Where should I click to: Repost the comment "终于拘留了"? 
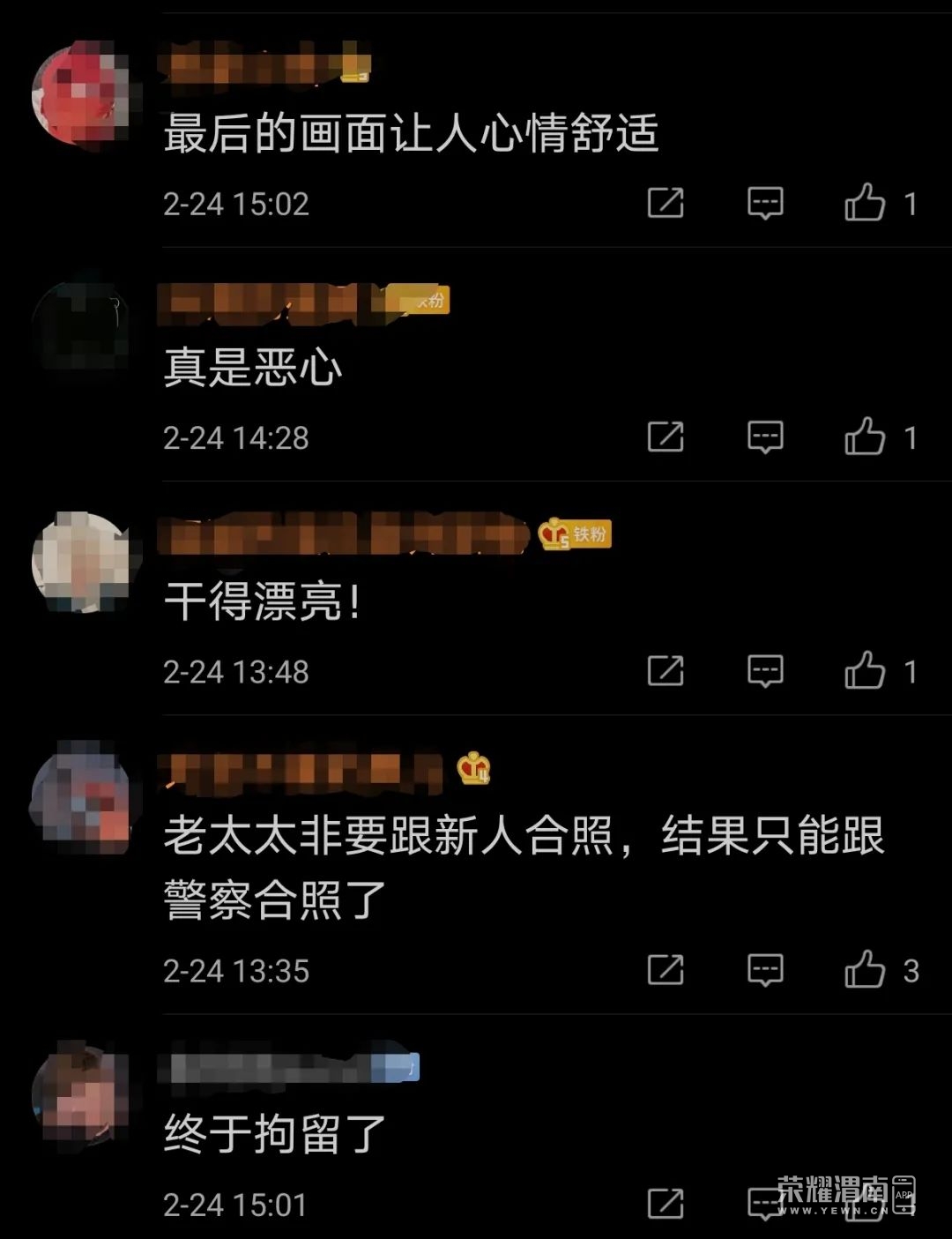click(x=666, y=1203)
